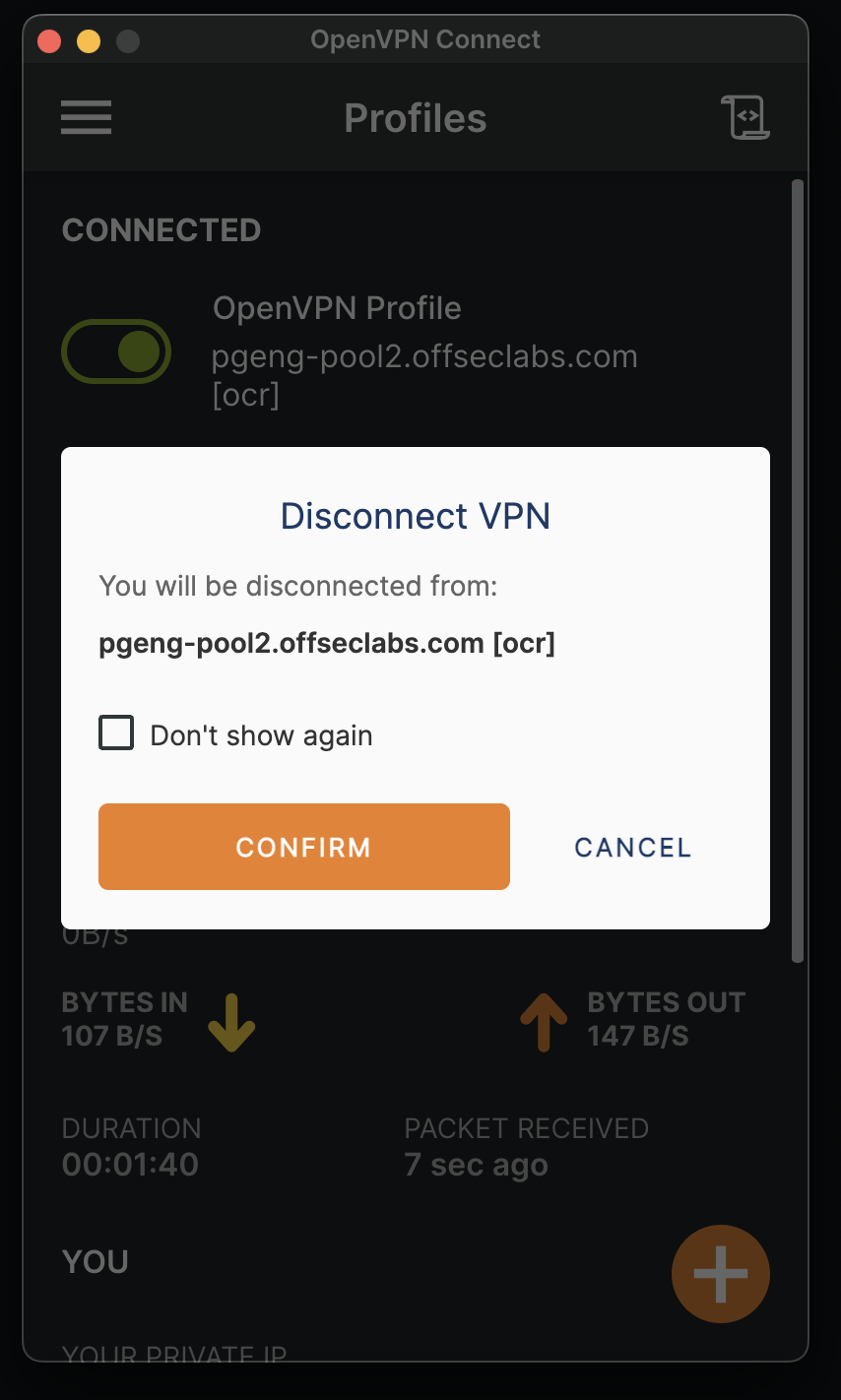Viewport: 841px width, 1400px height.
Task: Open the log file icon
Action: click(x=745, y=118)
